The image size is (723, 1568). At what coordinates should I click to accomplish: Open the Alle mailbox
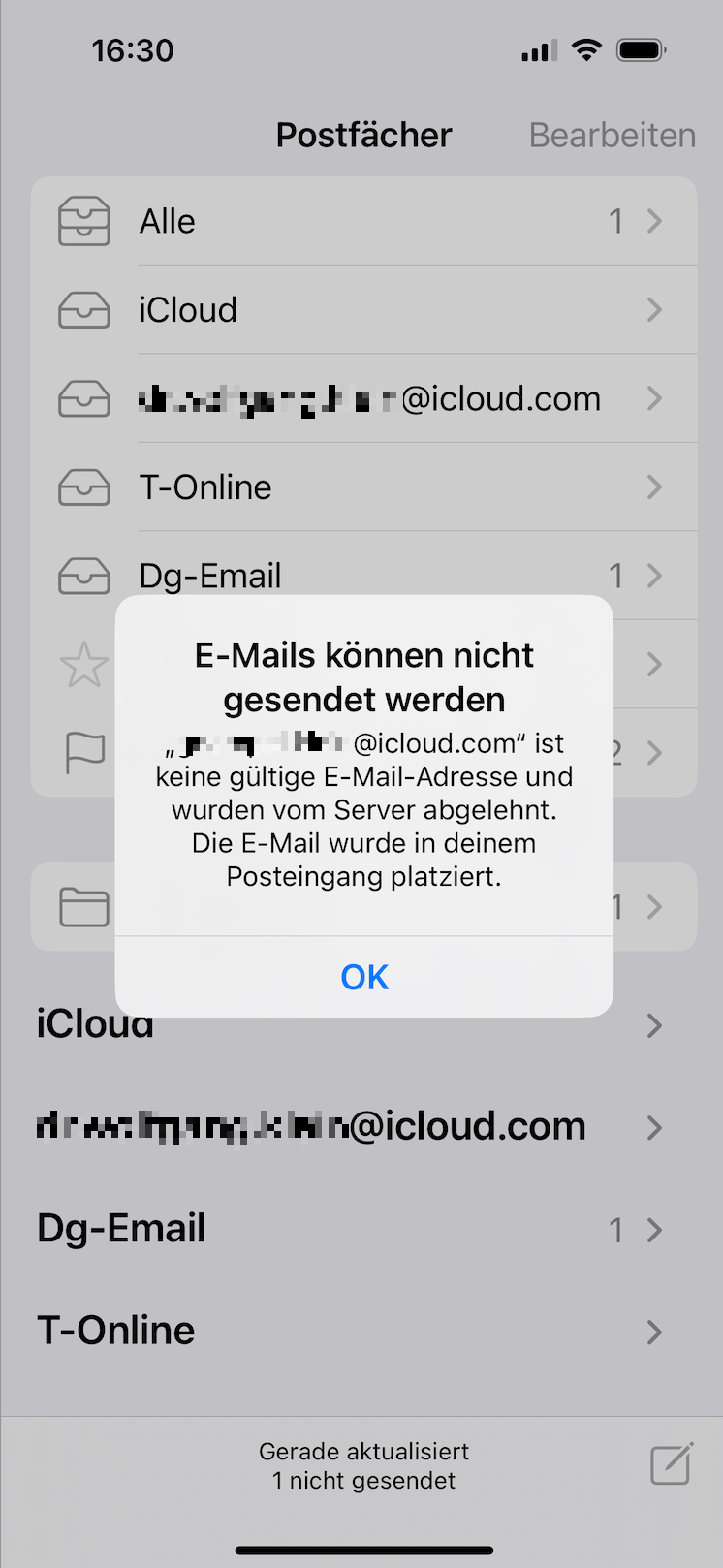364,221
